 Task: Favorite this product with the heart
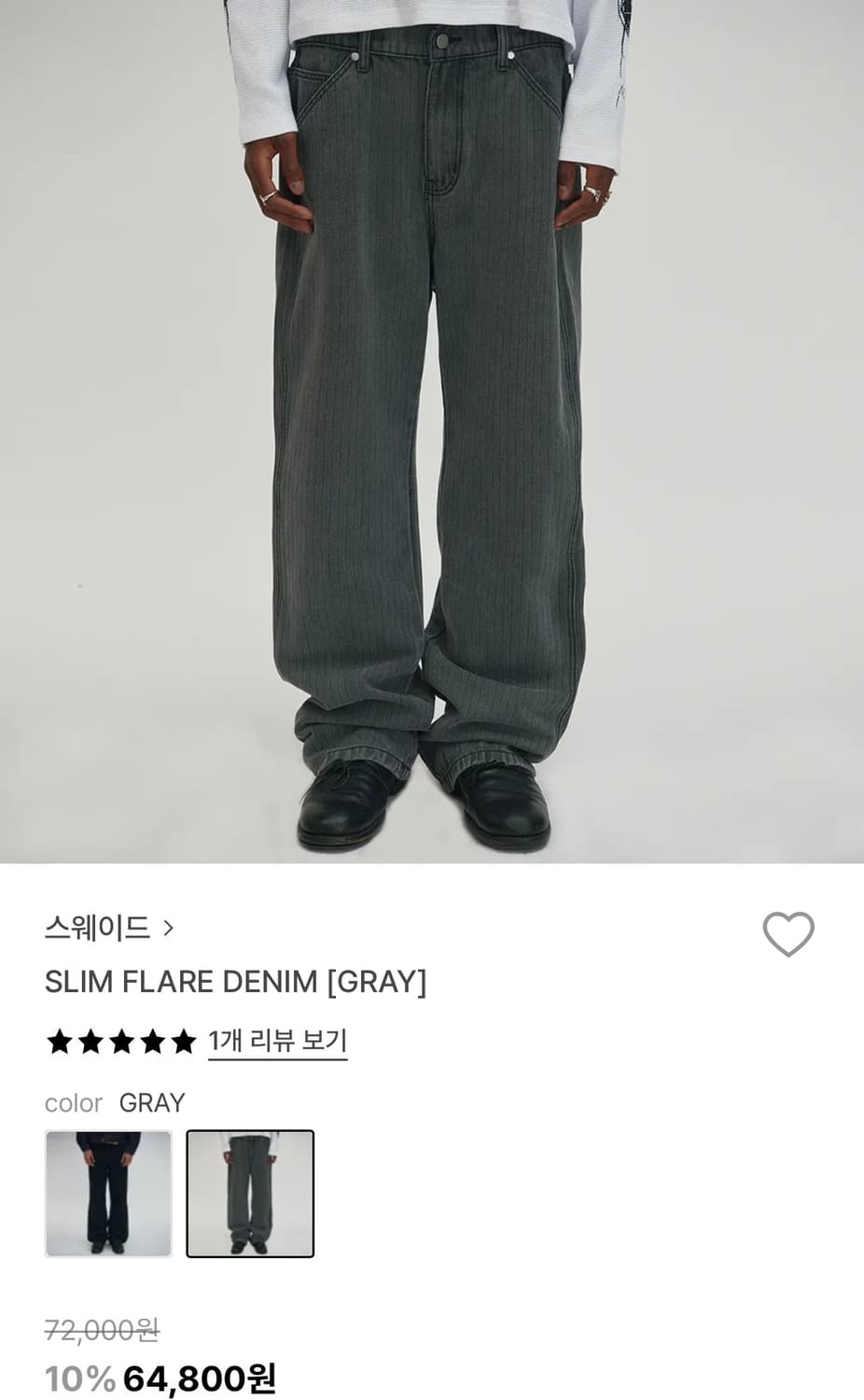[x=789, y=931]
